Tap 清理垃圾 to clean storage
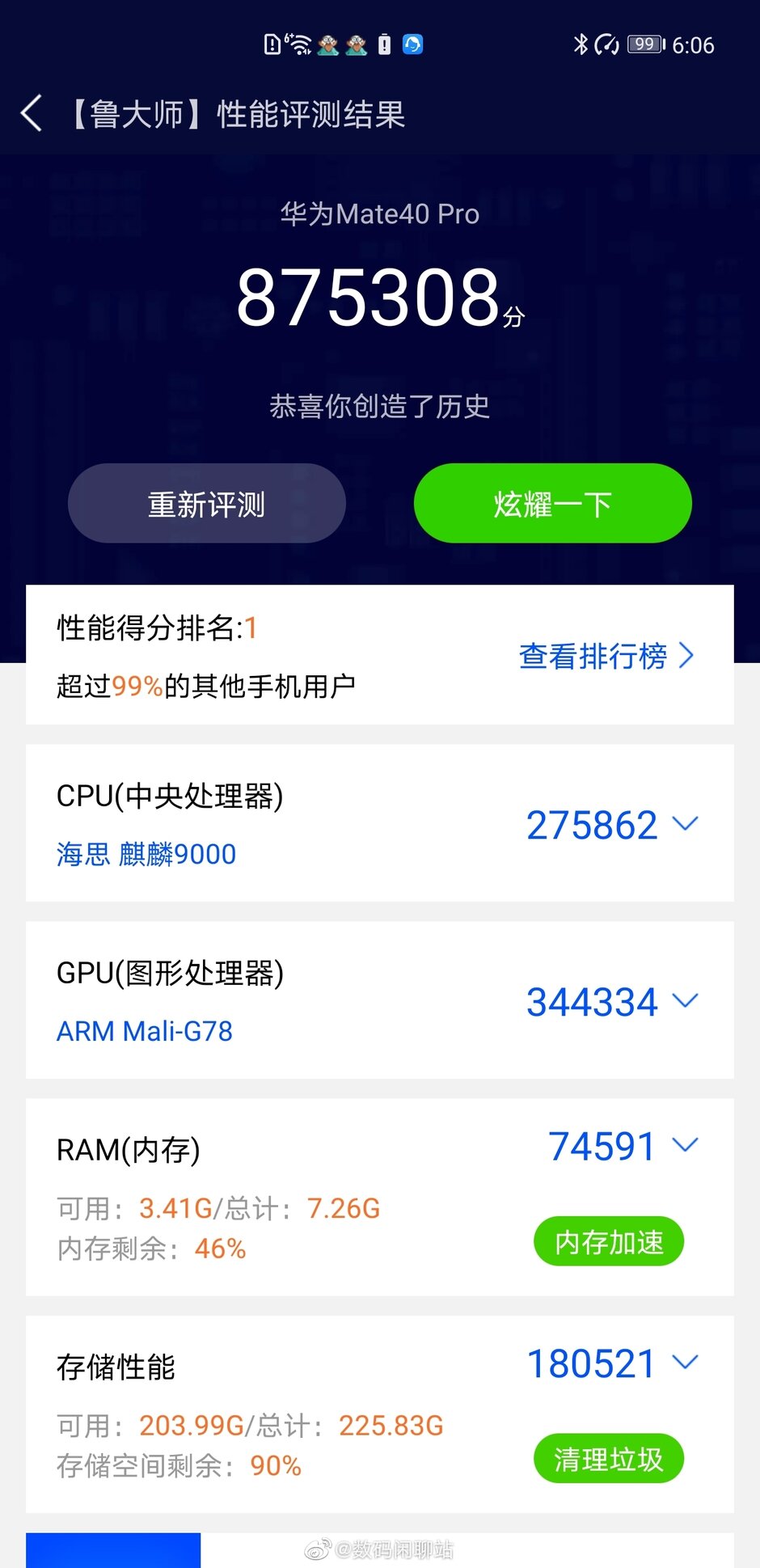Viewport: 760px width, 1568px height. (x=608, y=1458)
